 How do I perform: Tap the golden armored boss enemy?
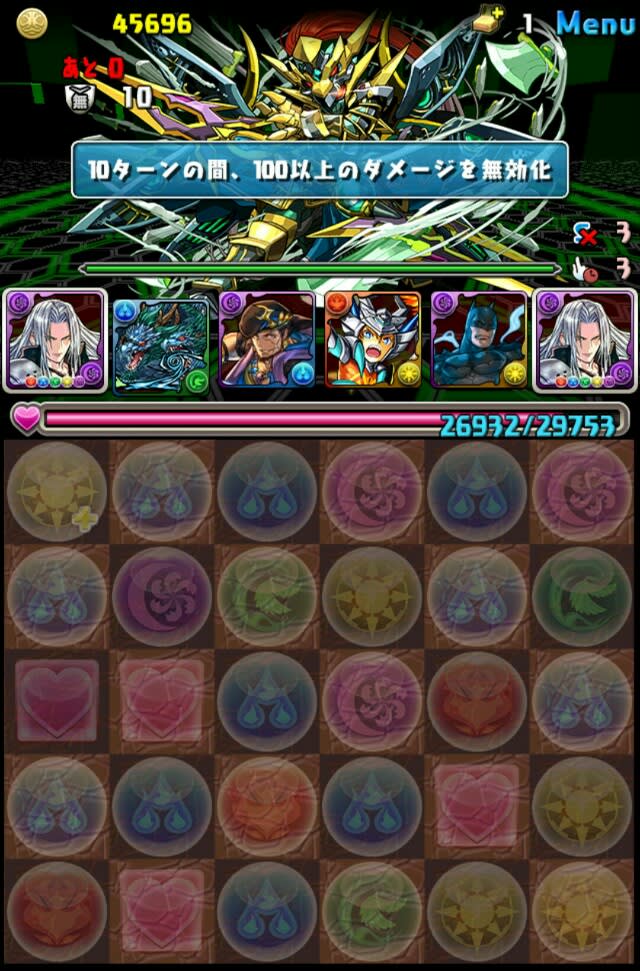tap(320, 100)
